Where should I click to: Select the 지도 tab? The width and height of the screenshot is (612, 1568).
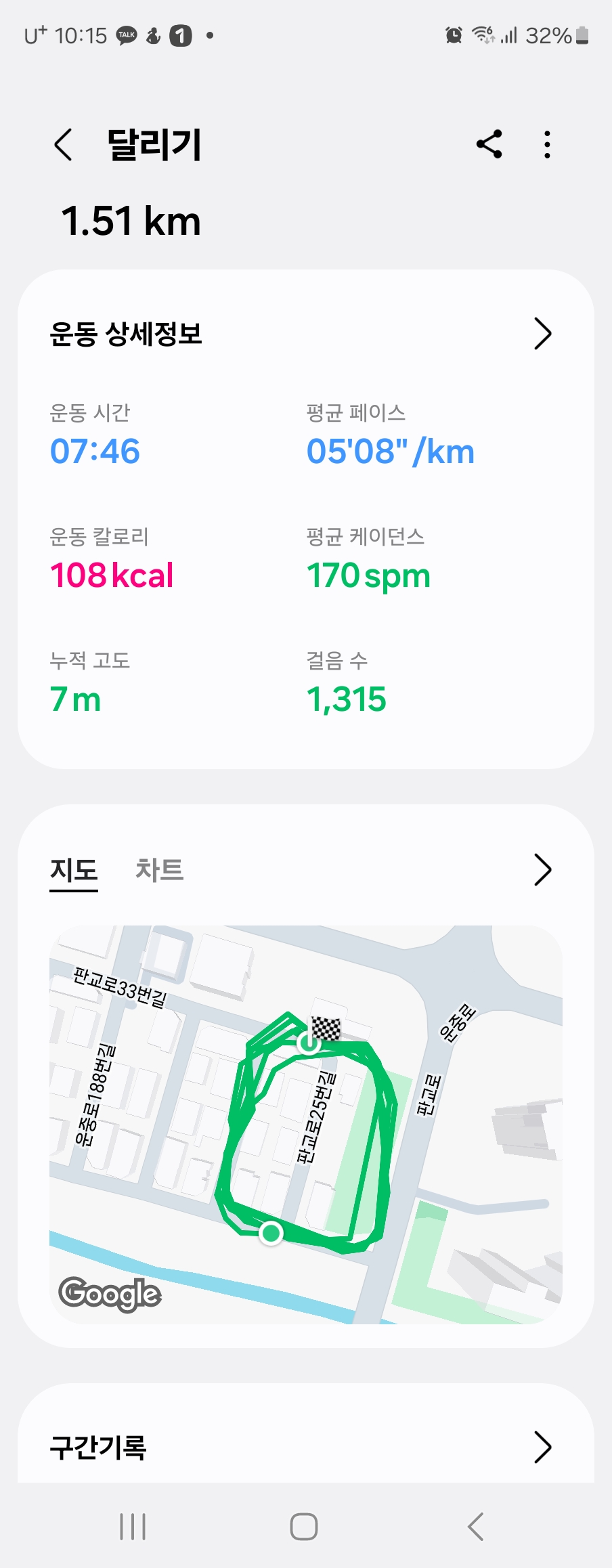[x=74, y=870]
